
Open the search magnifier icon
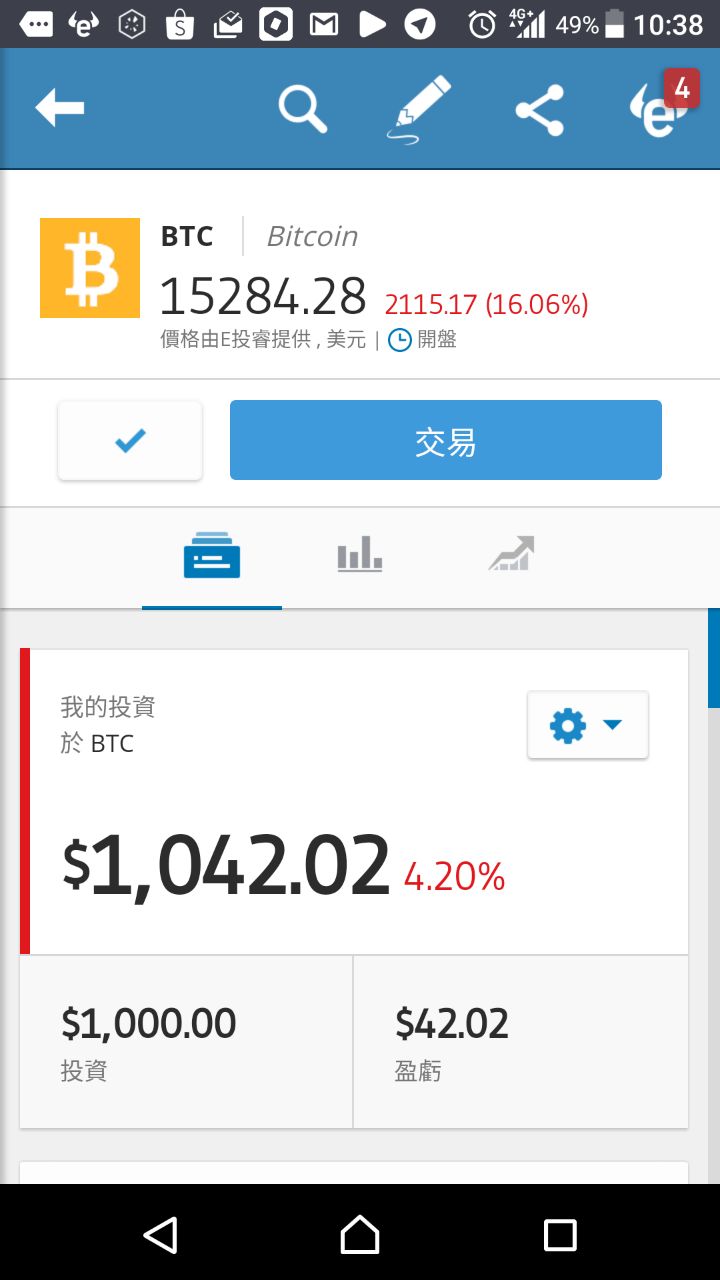click(x=303, y=108)
